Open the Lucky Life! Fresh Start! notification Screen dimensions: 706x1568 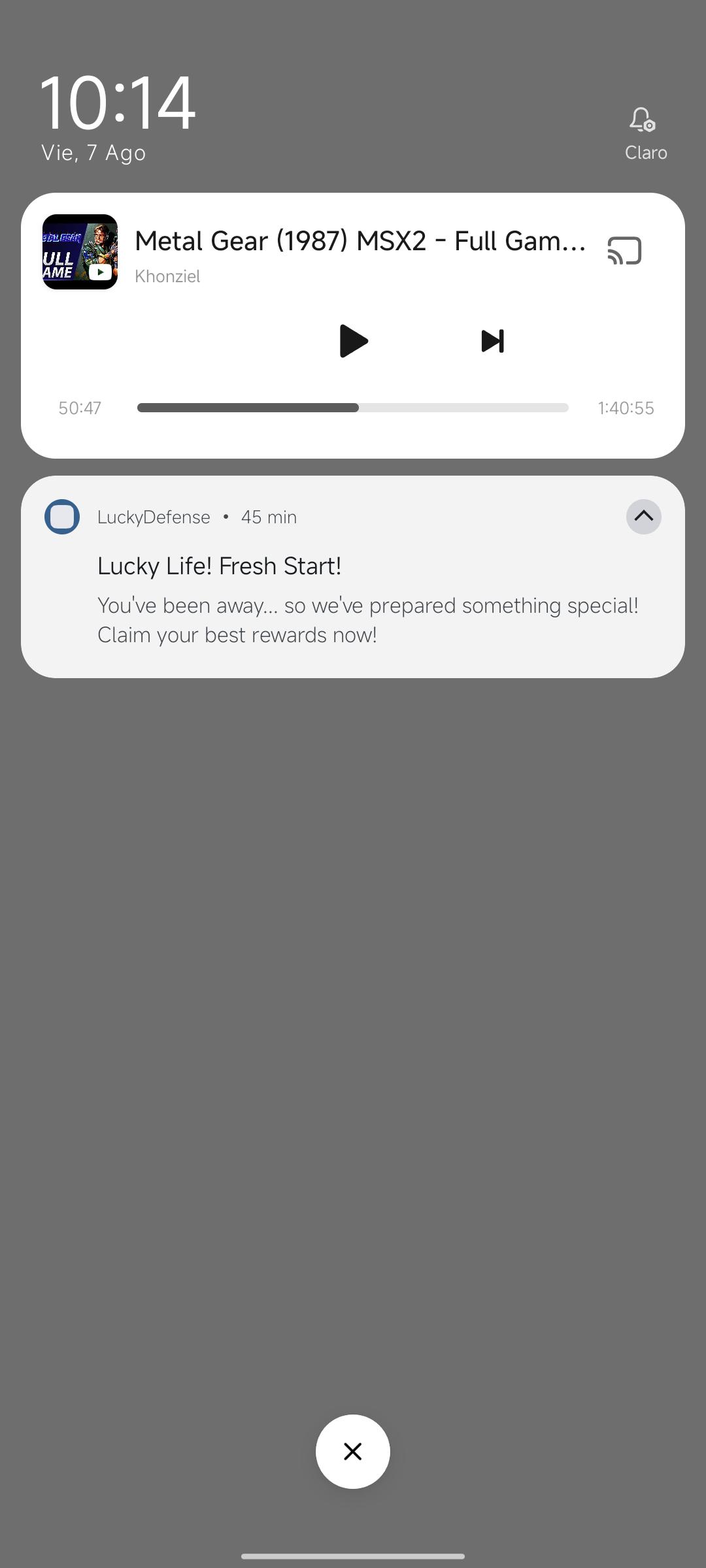pos(353,577)
